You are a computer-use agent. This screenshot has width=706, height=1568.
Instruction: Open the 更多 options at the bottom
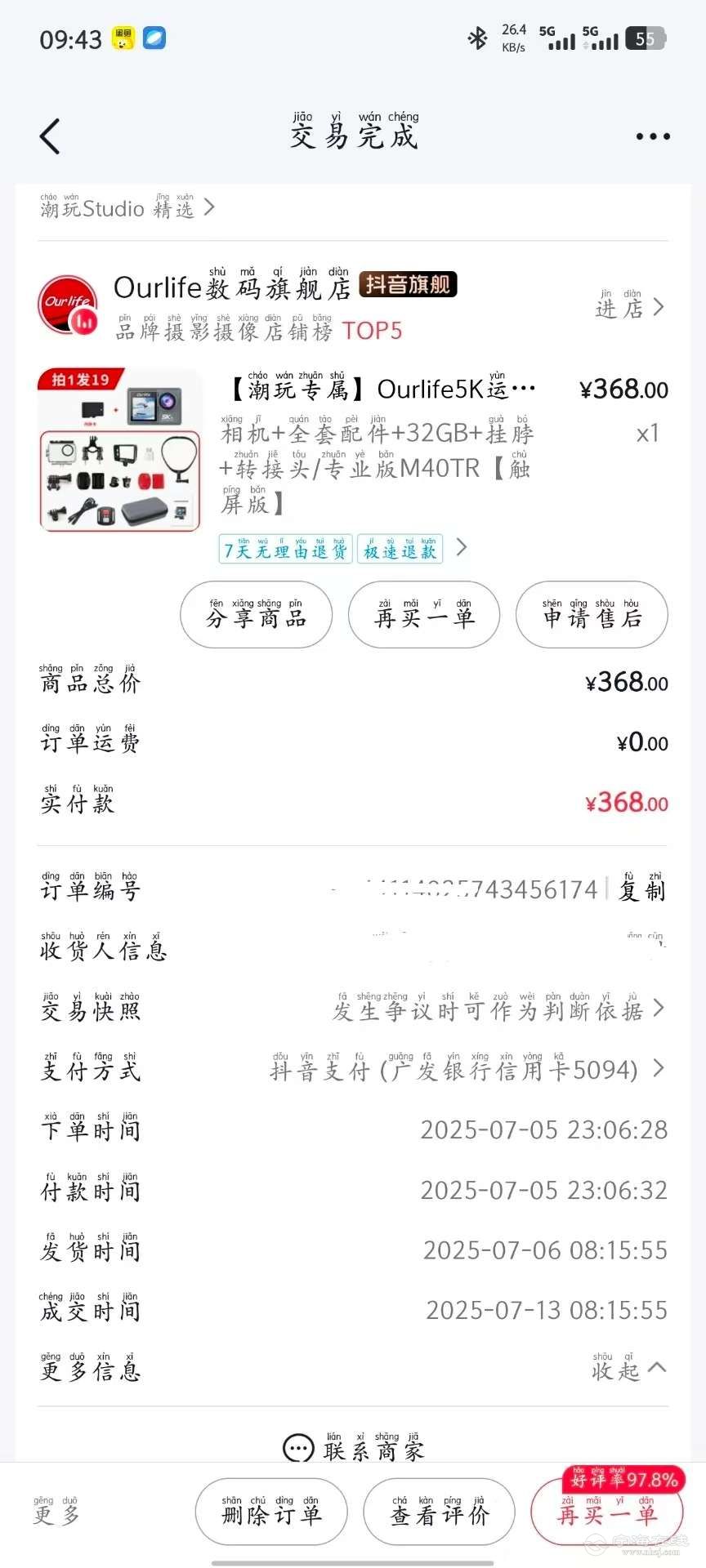56,1515
